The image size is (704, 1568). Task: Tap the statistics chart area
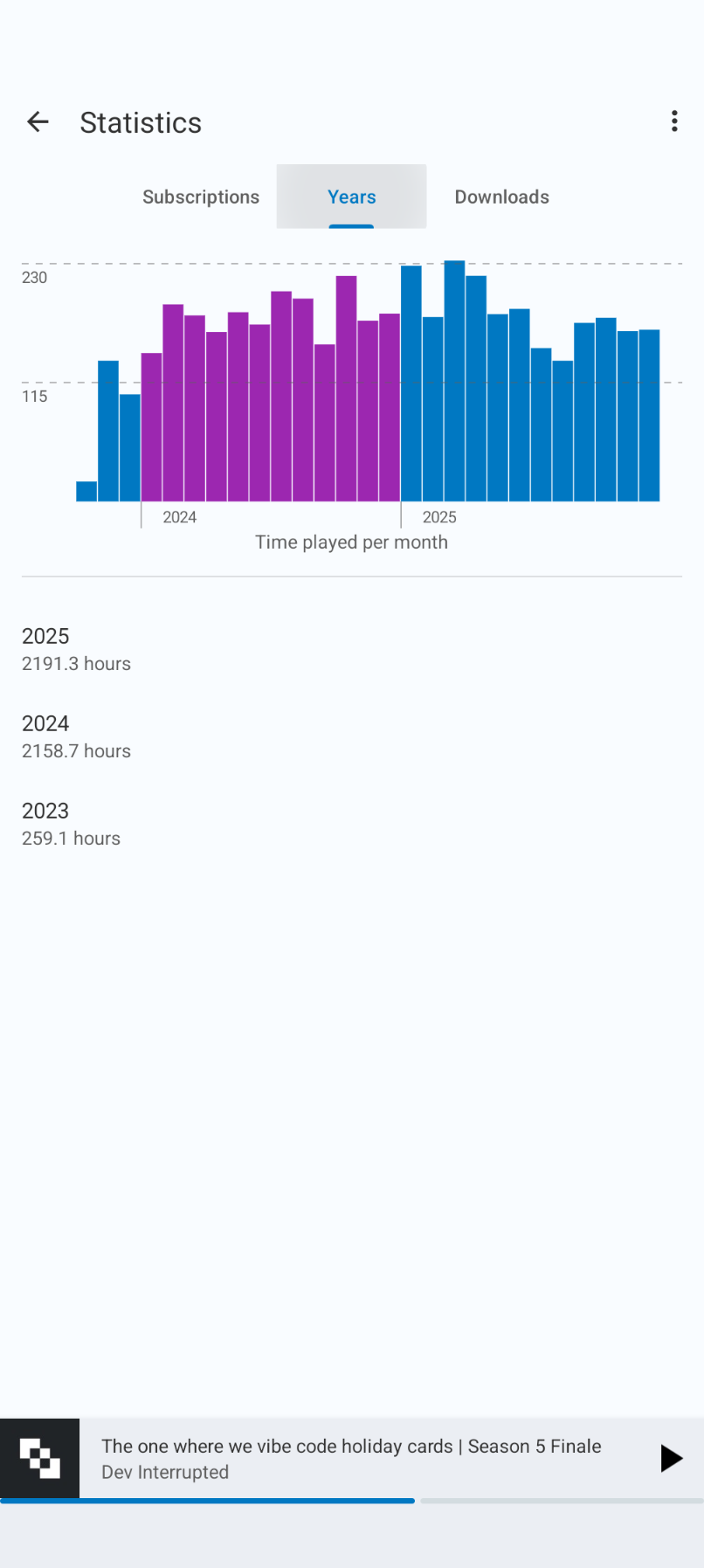pos(349,384)
